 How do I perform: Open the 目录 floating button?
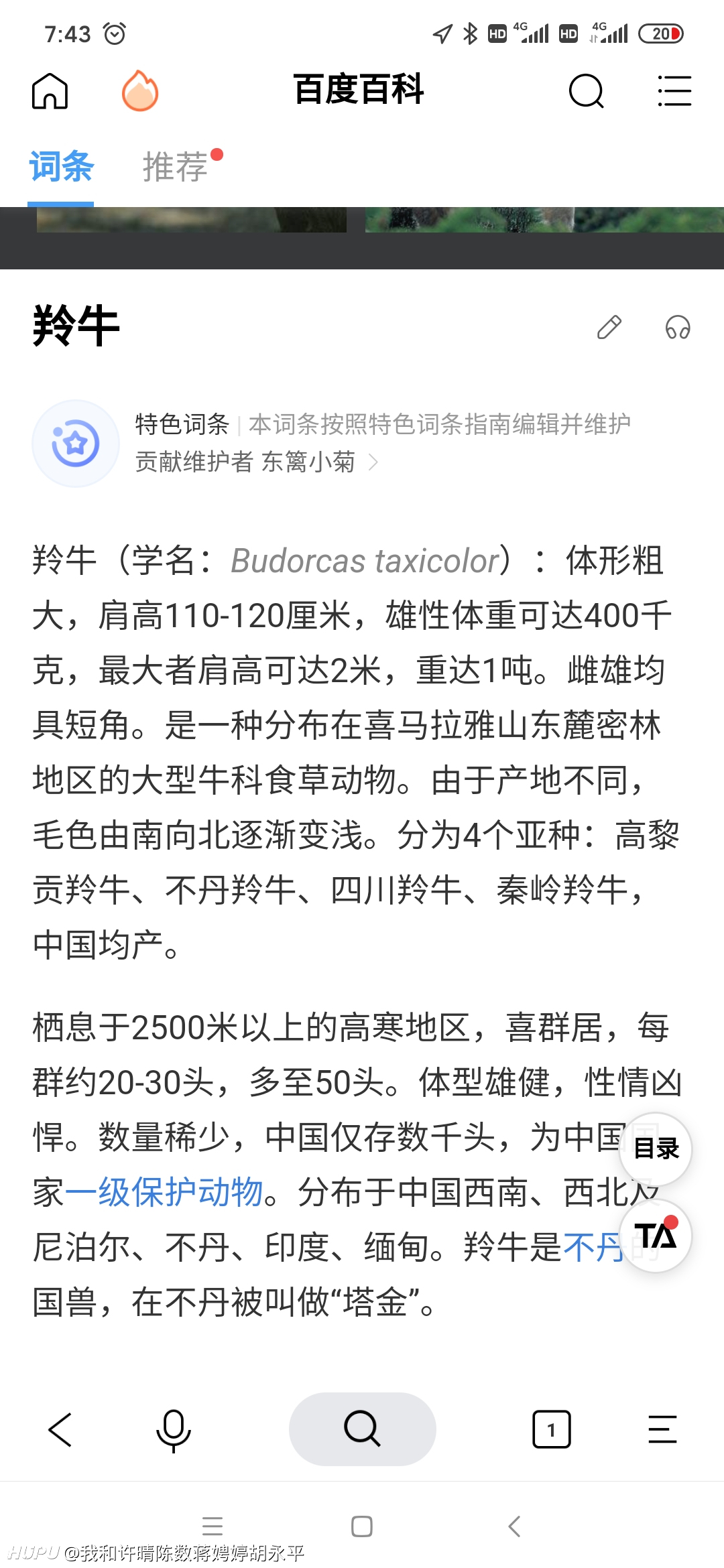click(656, 1149)
